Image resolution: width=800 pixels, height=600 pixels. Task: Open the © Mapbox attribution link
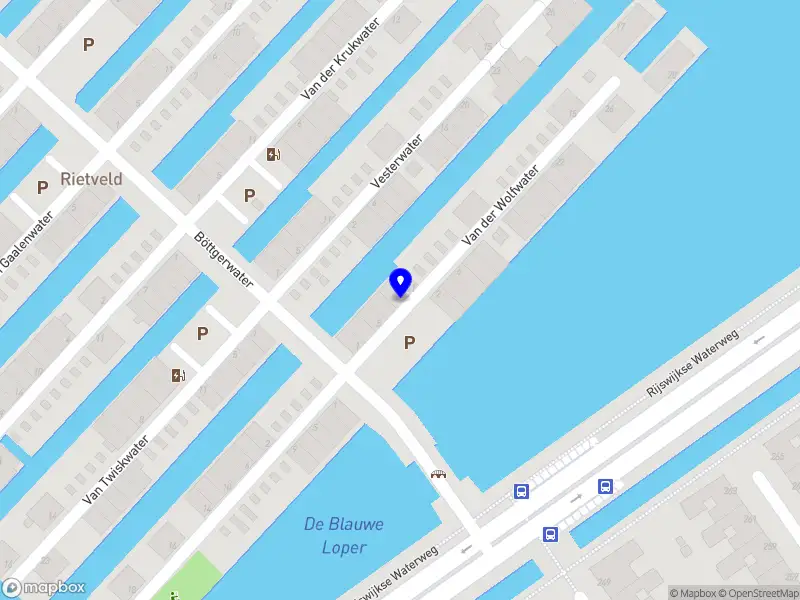coord(692,593)
